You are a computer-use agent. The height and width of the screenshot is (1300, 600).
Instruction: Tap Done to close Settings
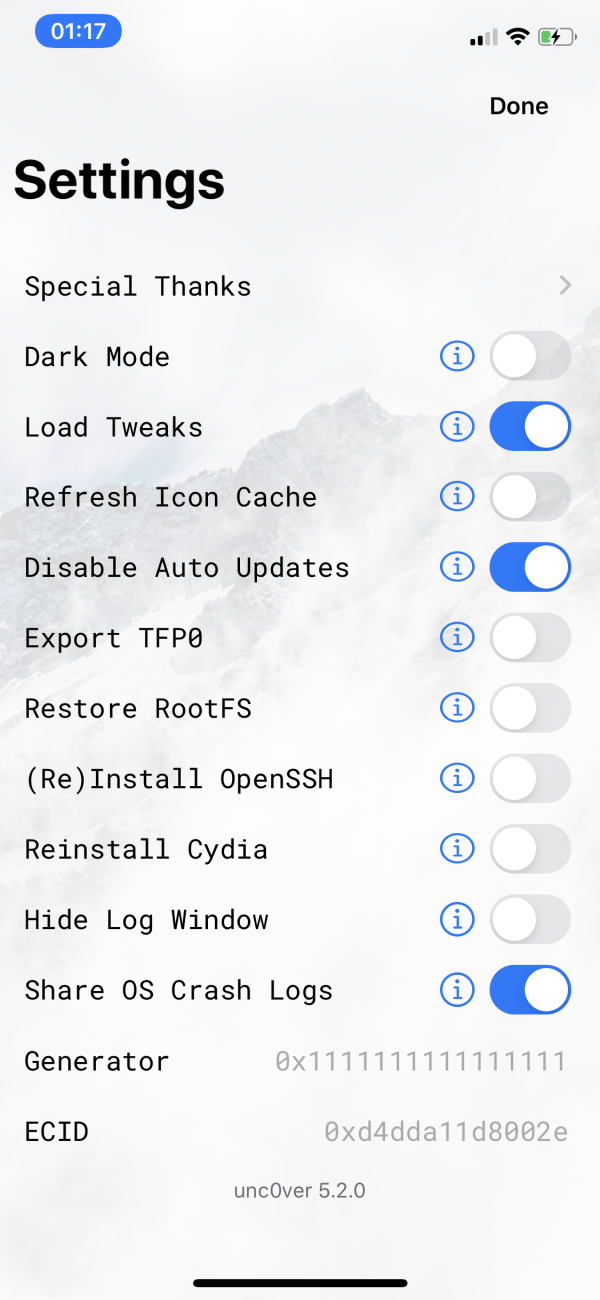click(x=519, y=106)
